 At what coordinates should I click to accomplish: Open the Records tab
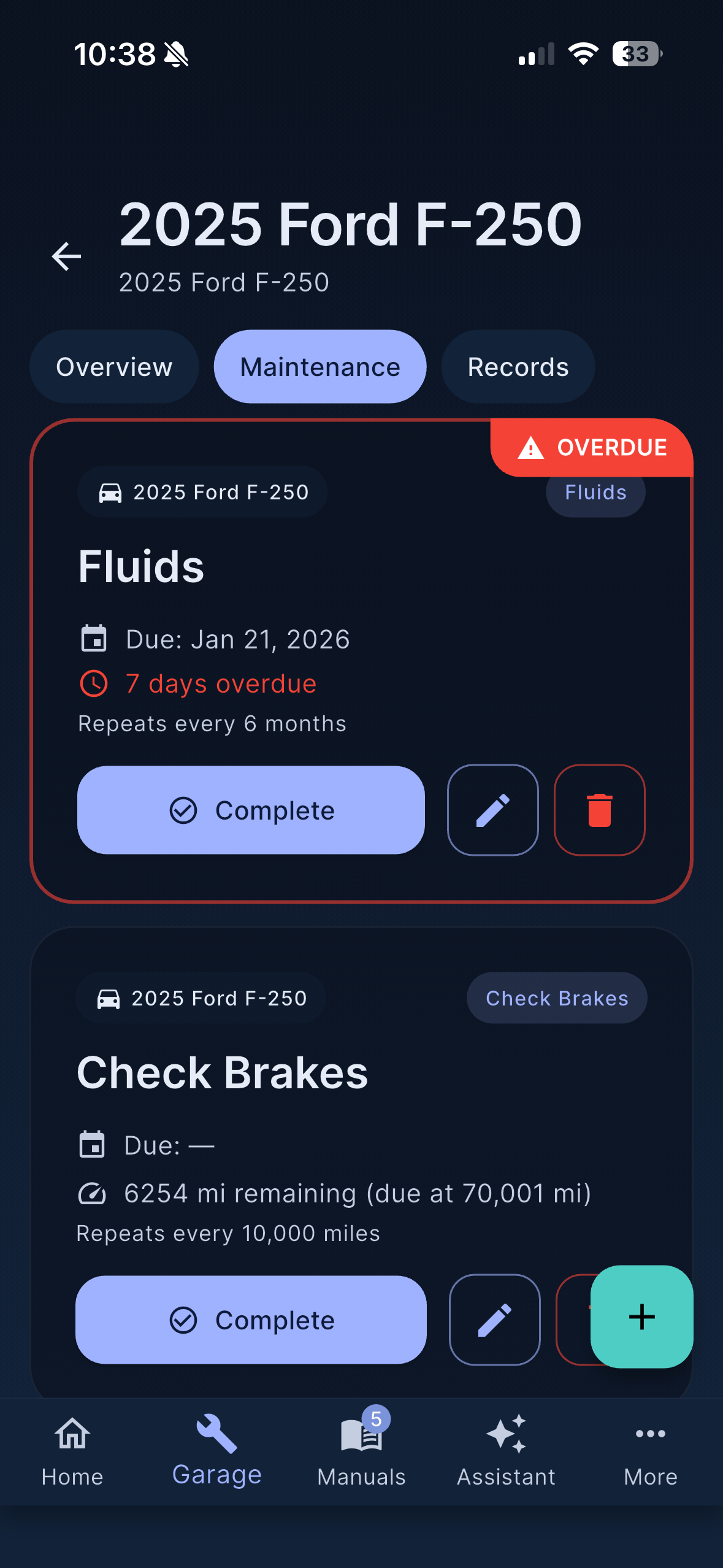(x=517, y=366)
